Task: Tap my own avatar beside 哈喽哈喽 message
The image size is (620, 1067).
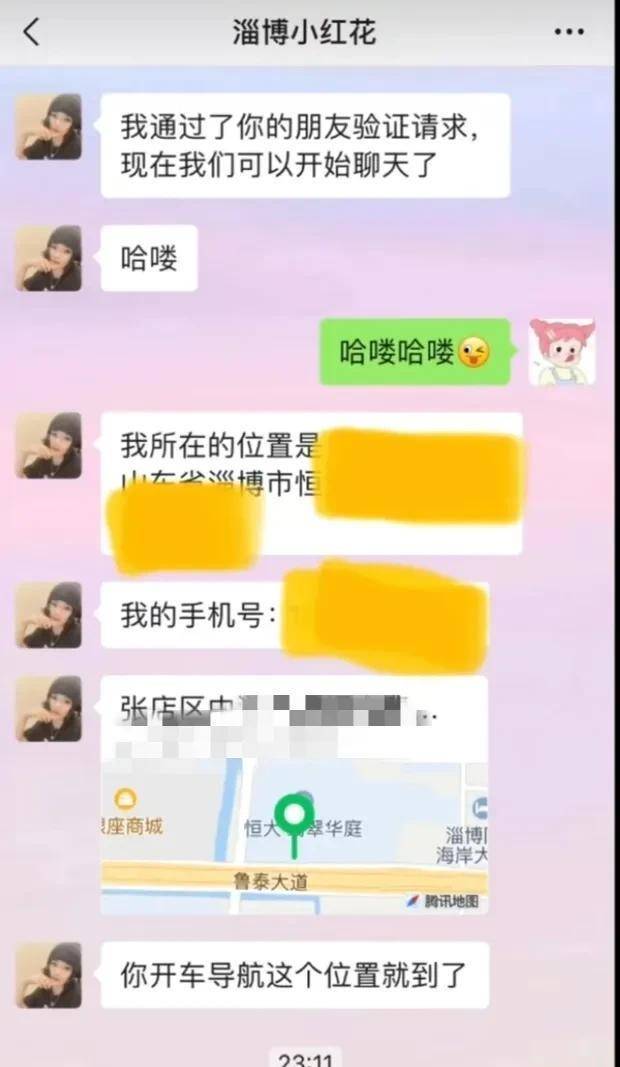Action: (x=562, y=352)
